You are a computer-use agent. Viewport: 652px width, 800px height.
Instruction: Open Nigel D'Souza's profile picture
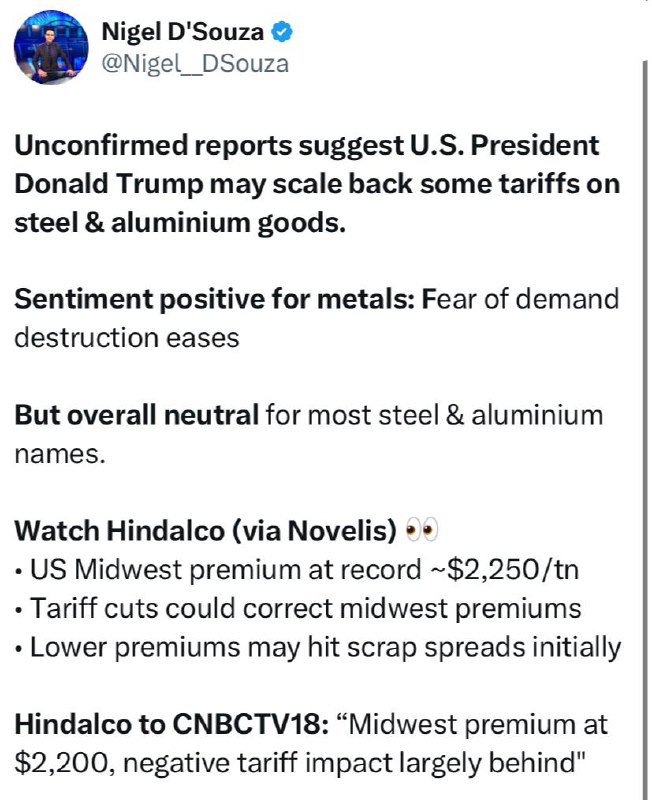tap(51, 48)
